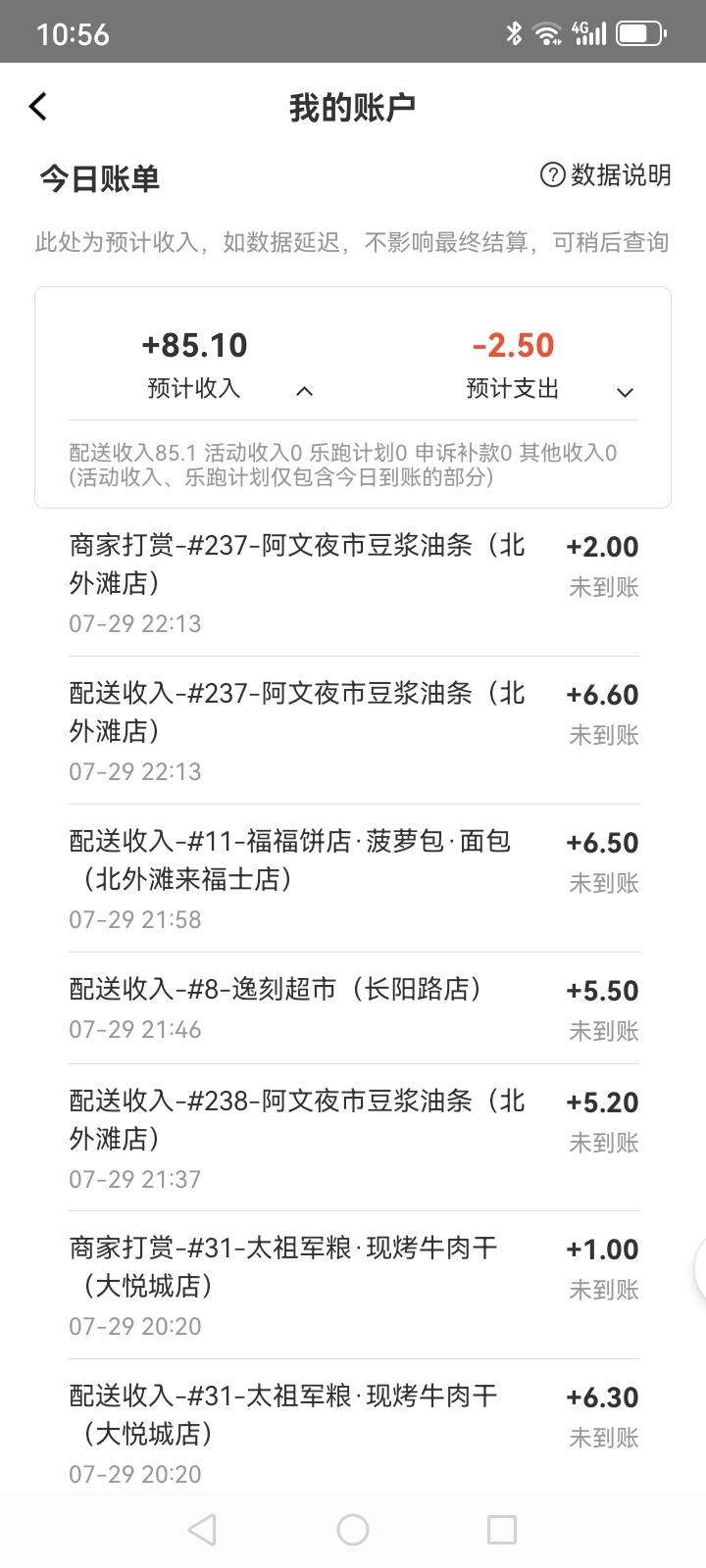Screen dimensions: 706x1568
Task: Collapse the 预计收入 details
Action: click(x=305, y=391)
